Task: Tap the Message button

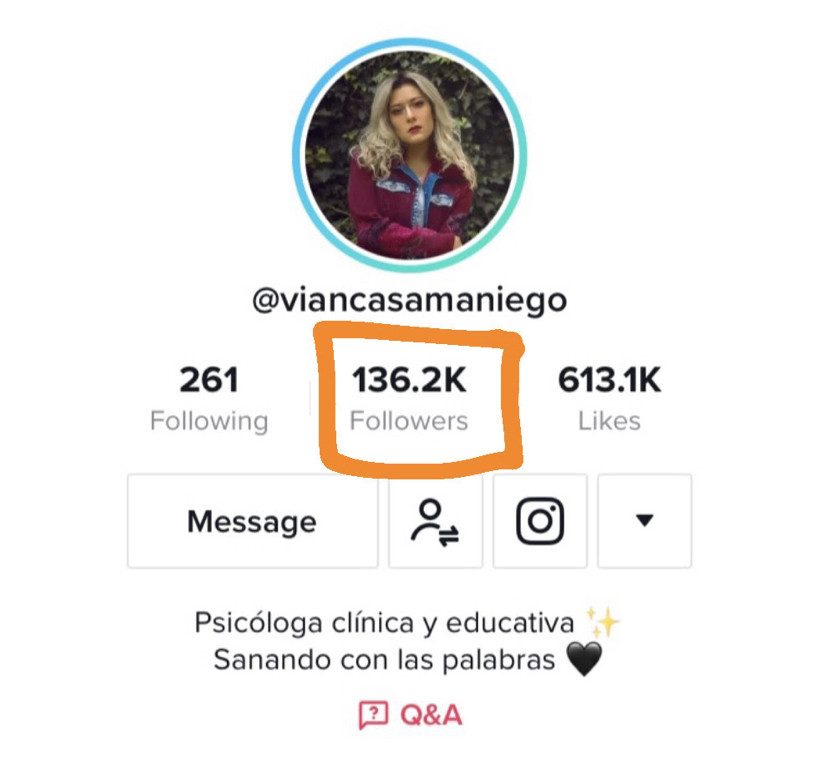Action: coord(252,521)
